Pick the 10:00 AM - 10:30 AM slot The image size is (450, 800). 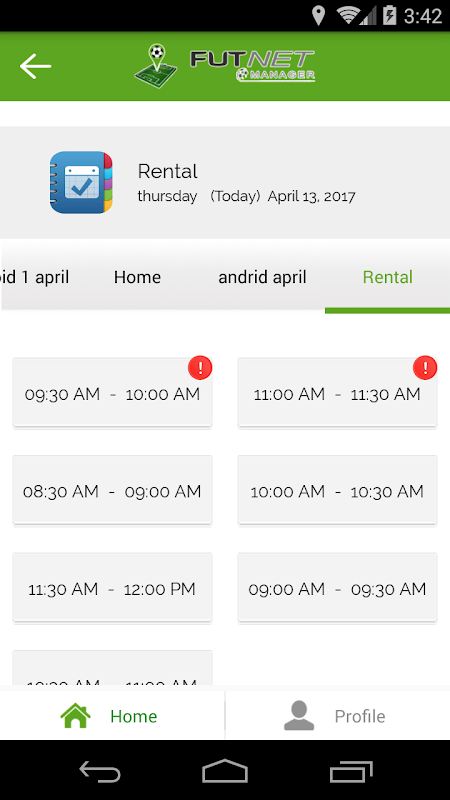(337, 490)
